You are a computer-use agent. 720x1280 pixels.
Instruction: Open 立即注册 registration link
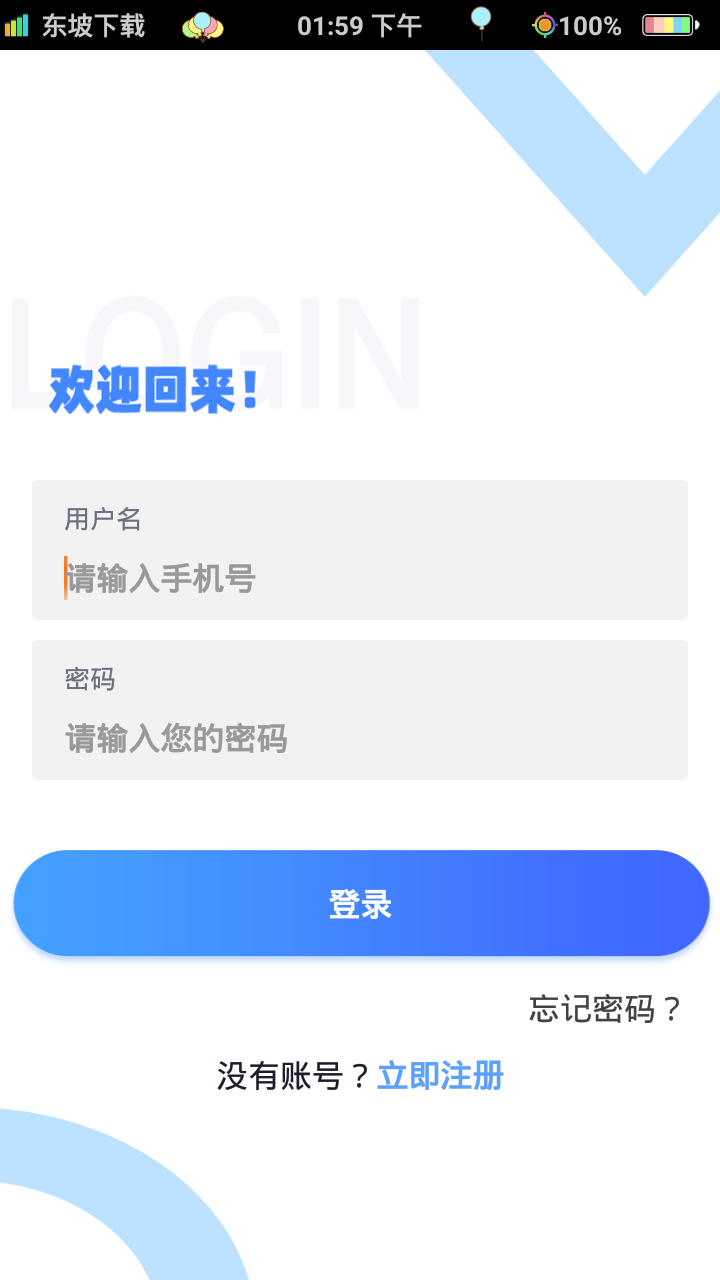coord(441,1075)
